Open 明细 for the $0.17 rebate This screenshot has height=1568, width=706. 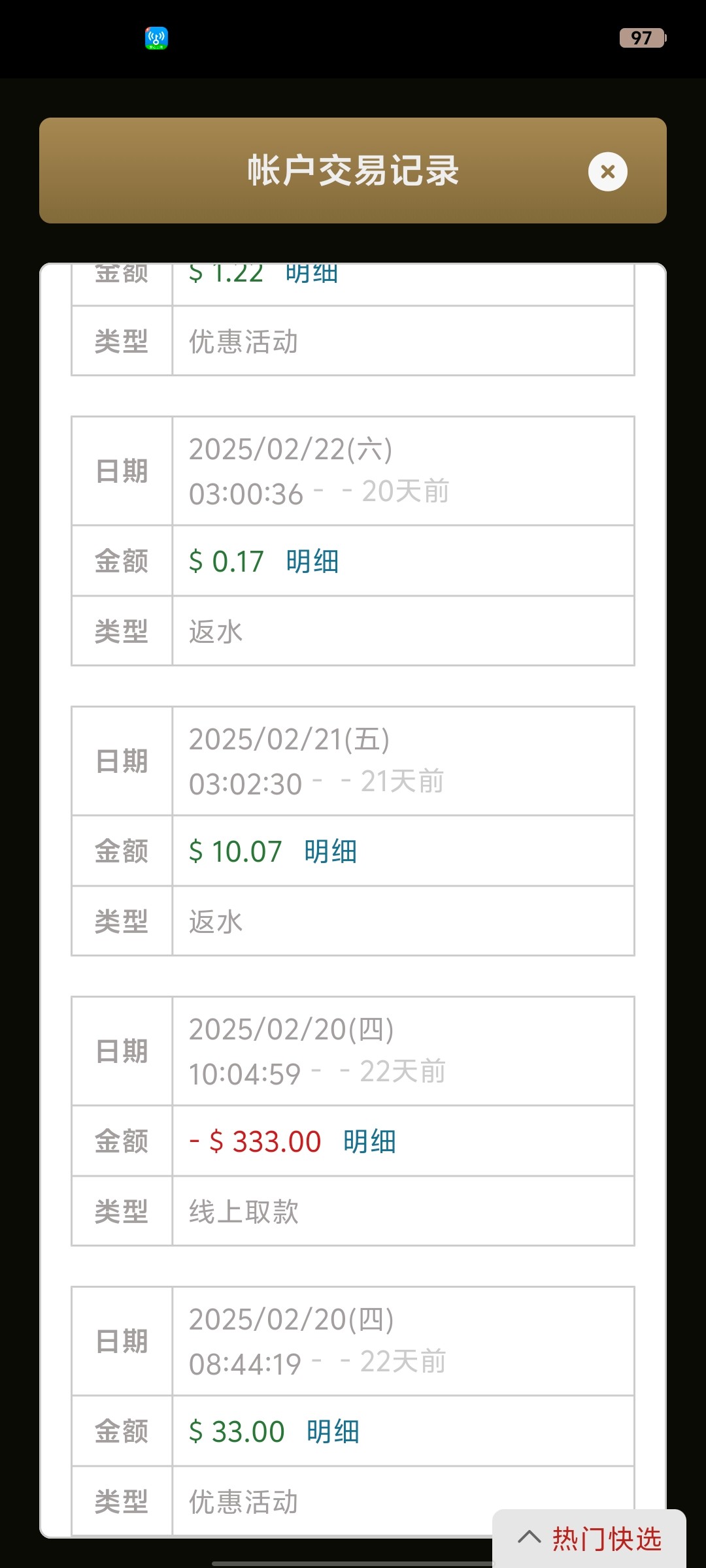[312, 561]
